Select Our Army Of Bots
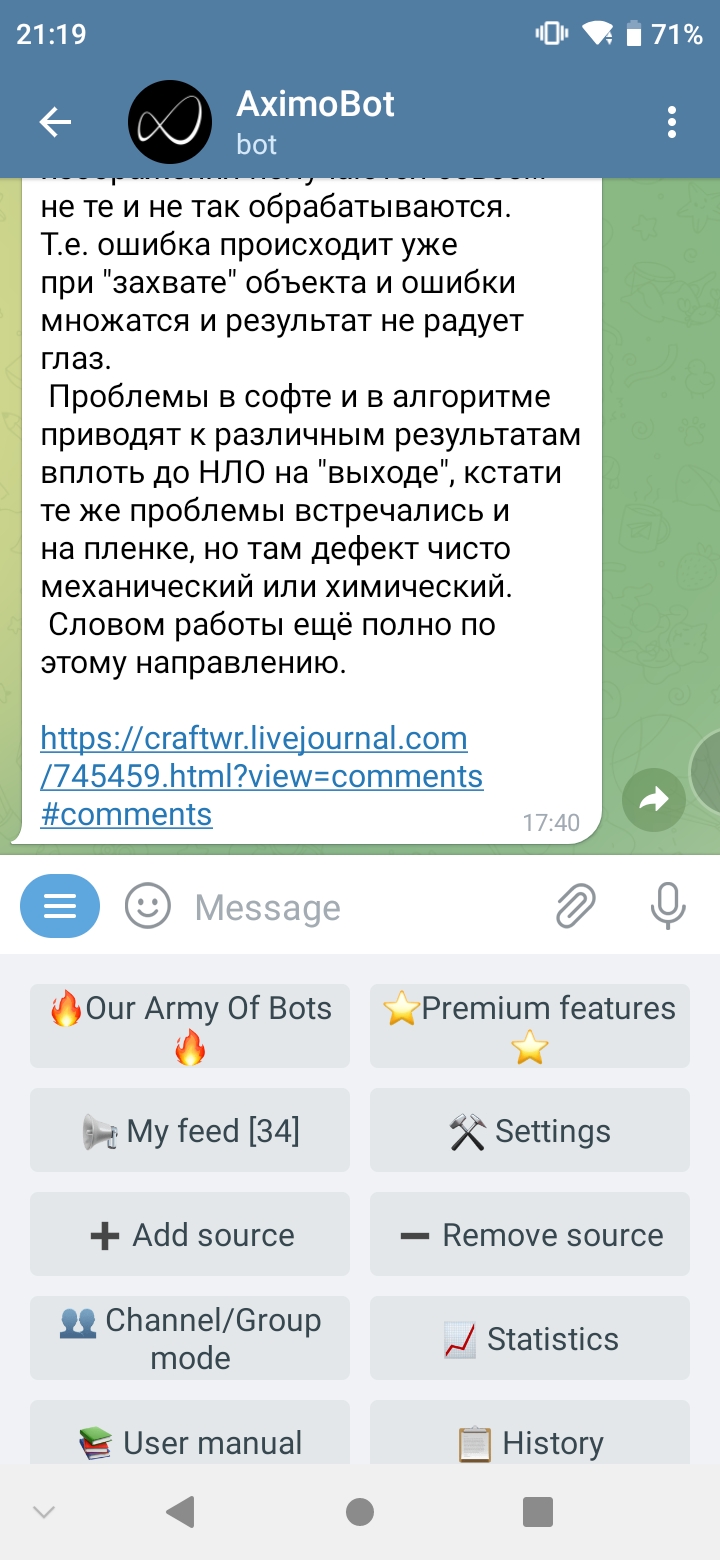The image size is (720, 1560). pos(190,1026)
